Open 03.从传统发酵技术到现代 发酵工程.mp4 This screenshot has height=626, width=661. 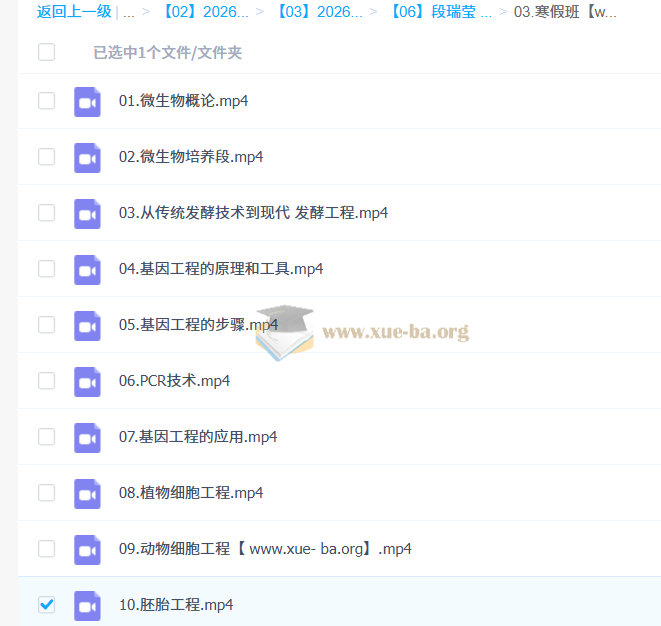pos(253,213)
